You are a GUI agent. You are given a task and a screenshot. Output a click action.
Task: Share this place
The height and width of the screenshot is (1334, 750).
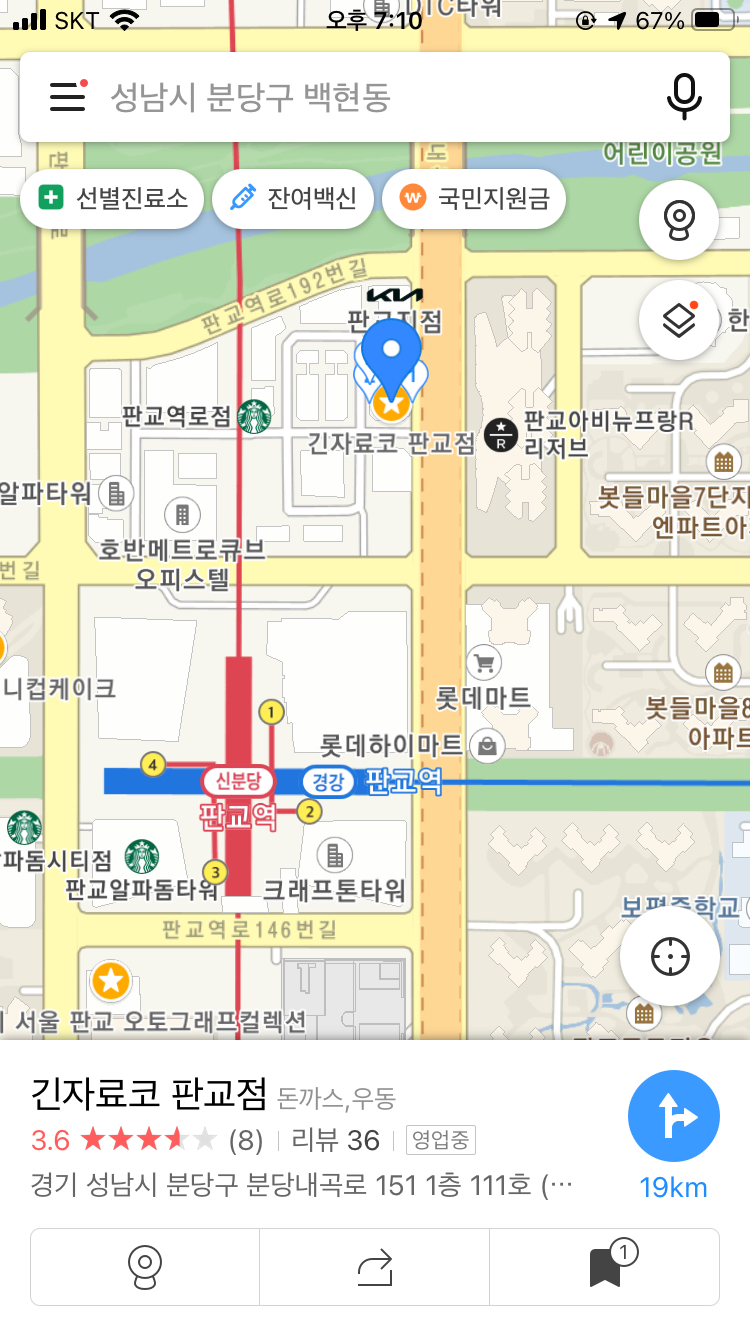click(x=374, y=1267)
